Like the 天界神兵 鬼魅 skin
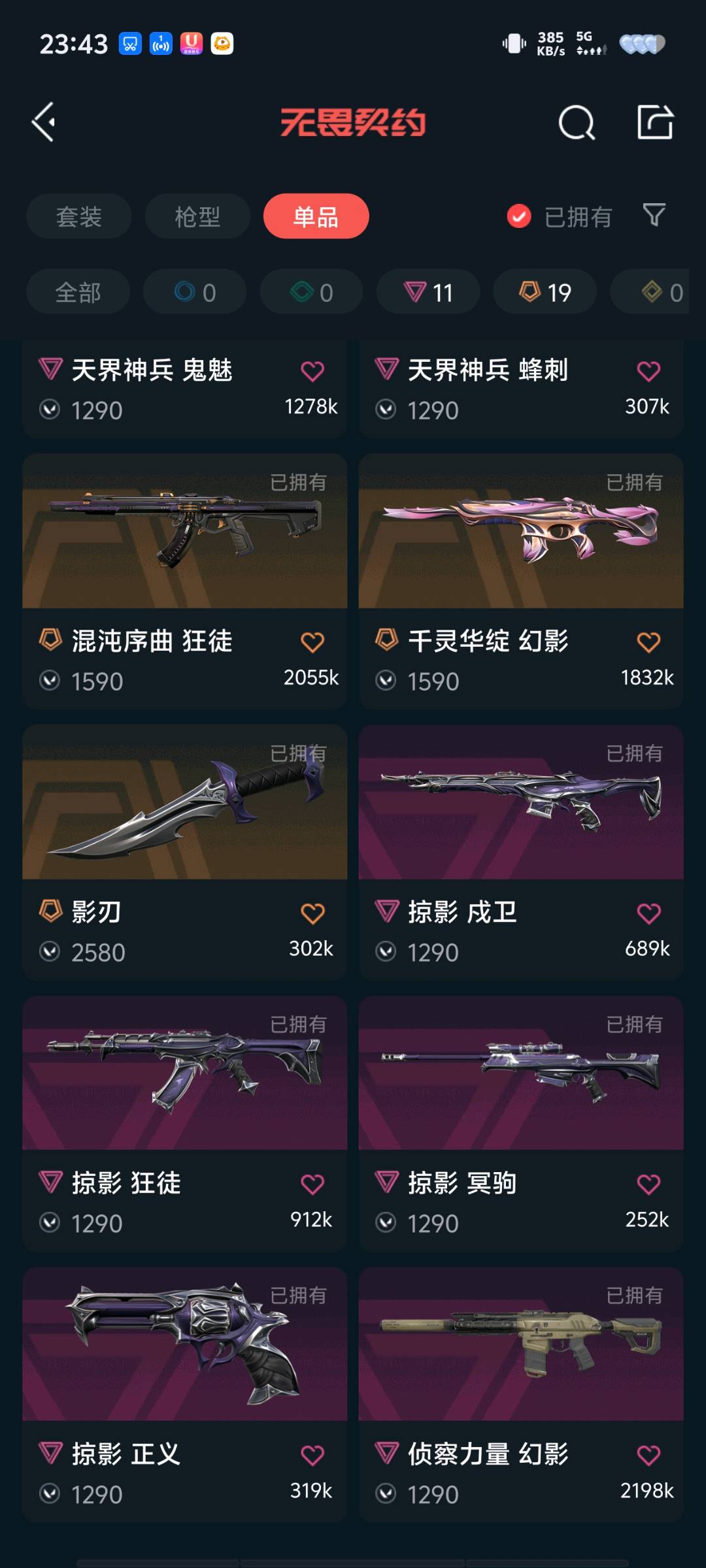706x1568 pixels. click(312, 371)
